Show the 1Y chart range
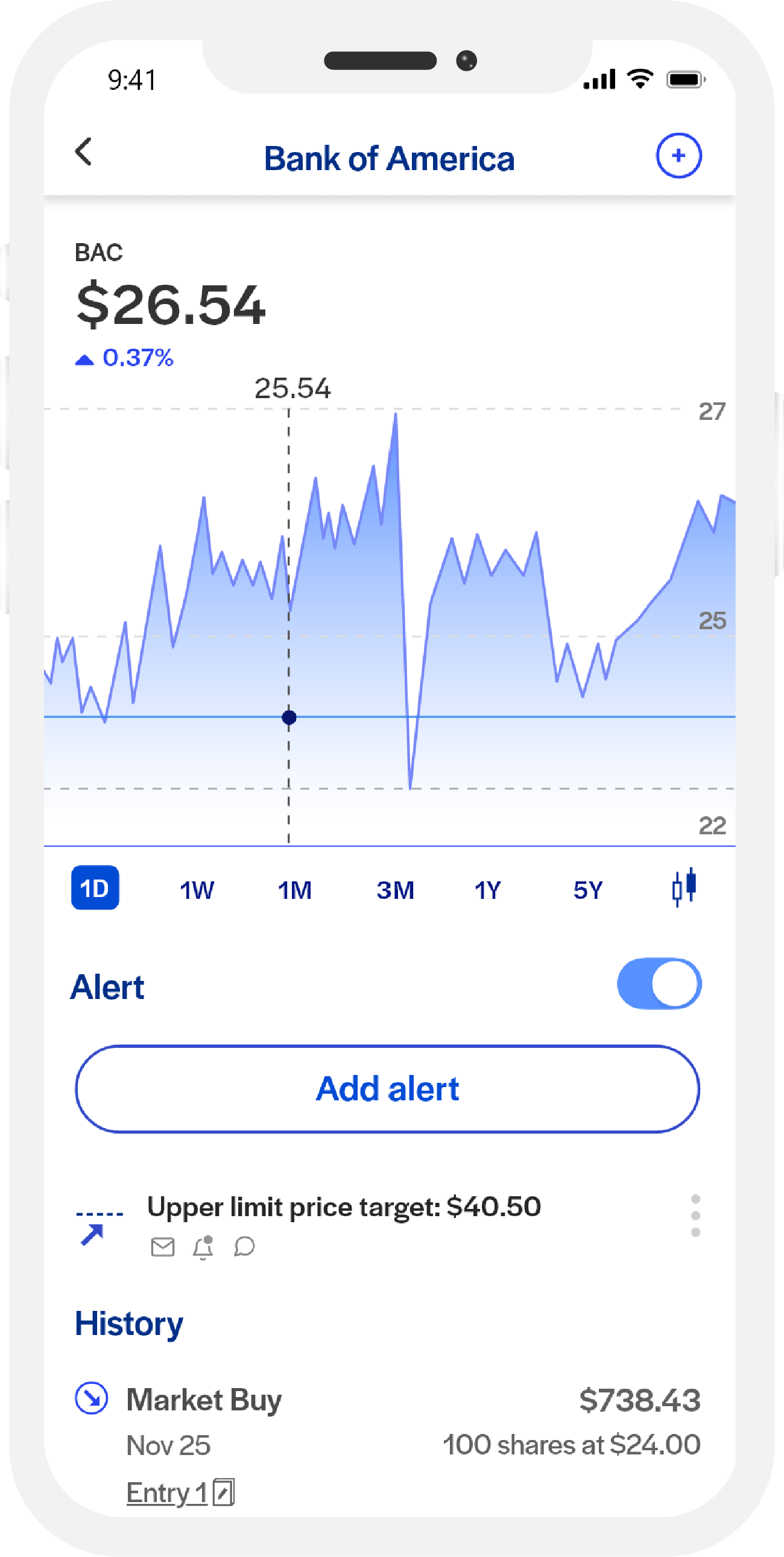Screen dimensions: 784x1557 pos(487,890)
